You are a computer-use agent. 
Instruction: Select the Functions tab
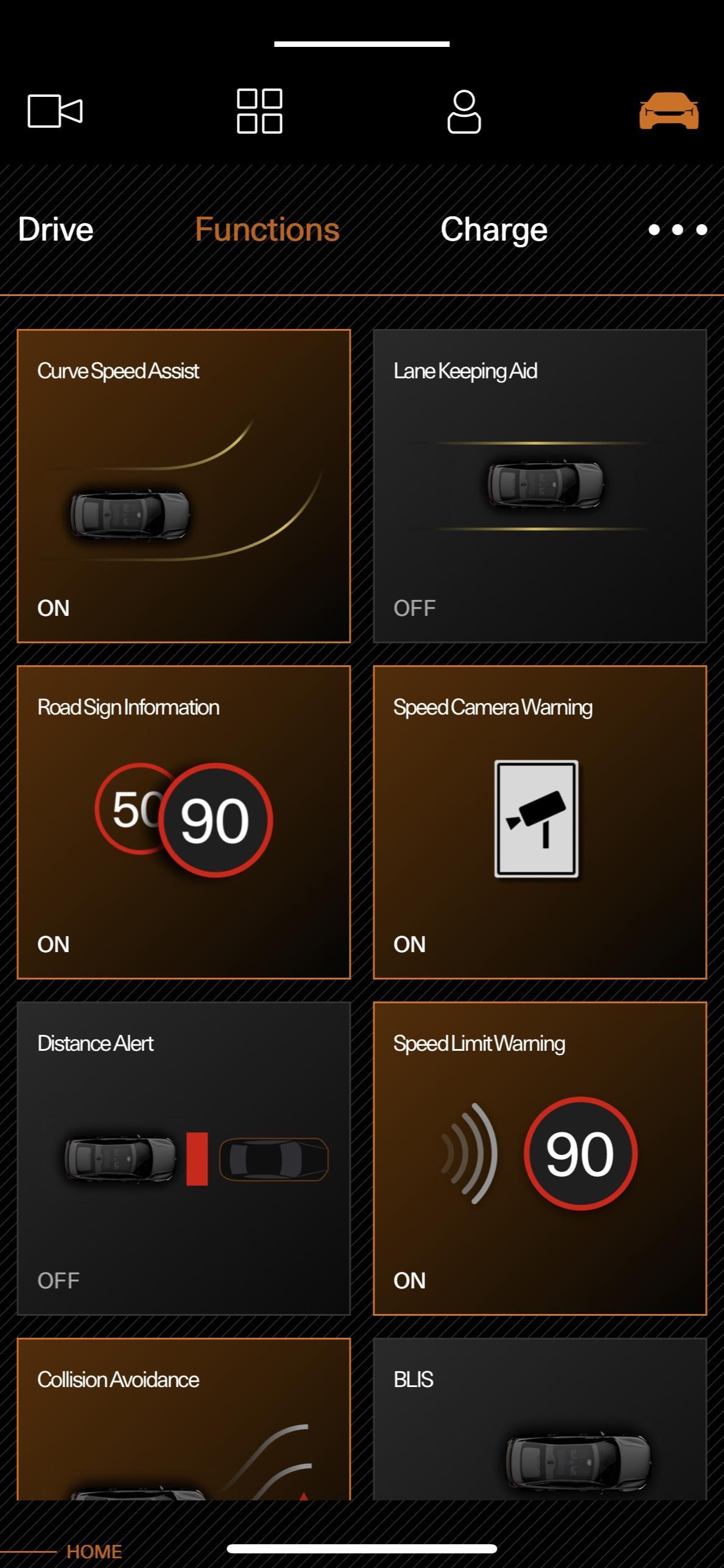[267, 230]
